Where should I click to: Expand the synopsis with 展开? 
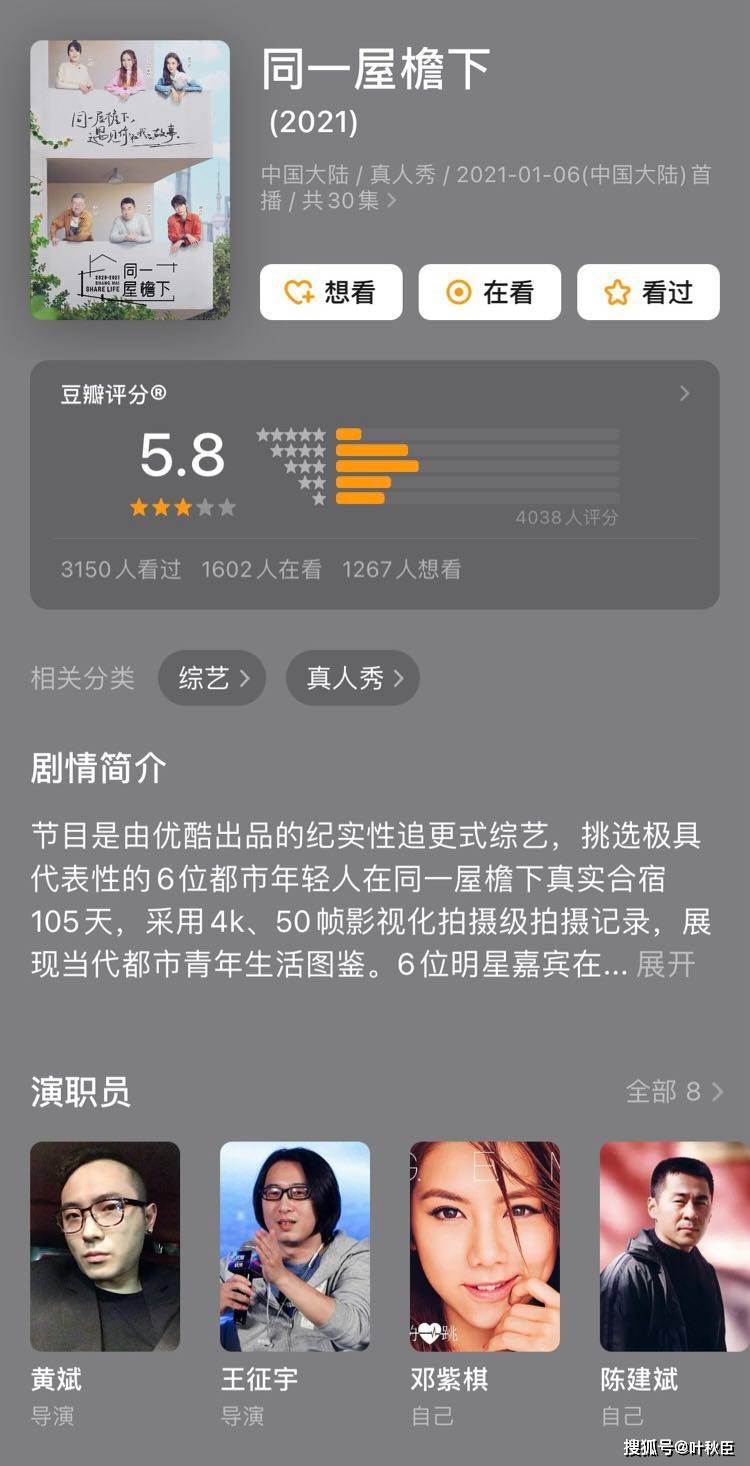coord(665,964)
